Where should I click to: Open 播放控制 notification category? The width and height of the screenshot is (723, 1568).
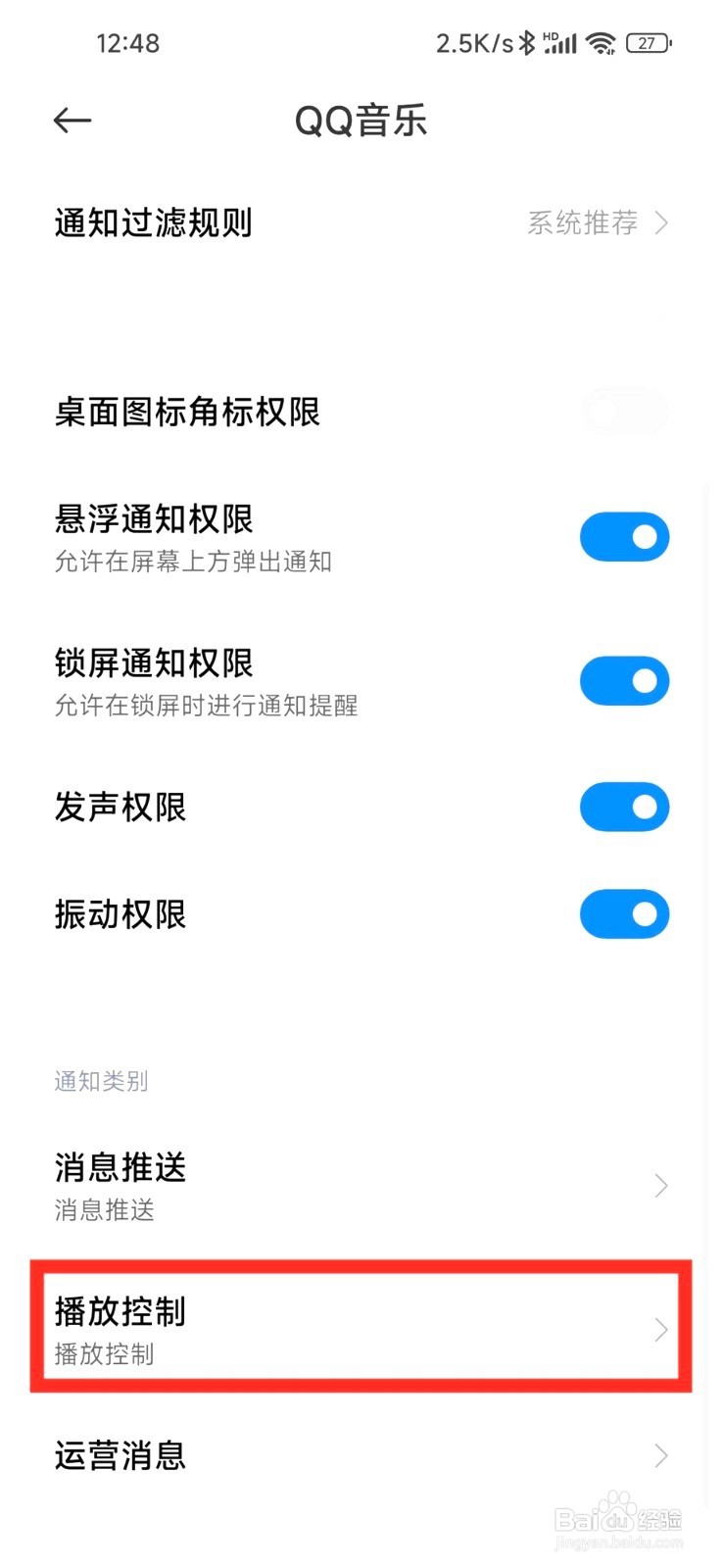tap(361, 1329)
